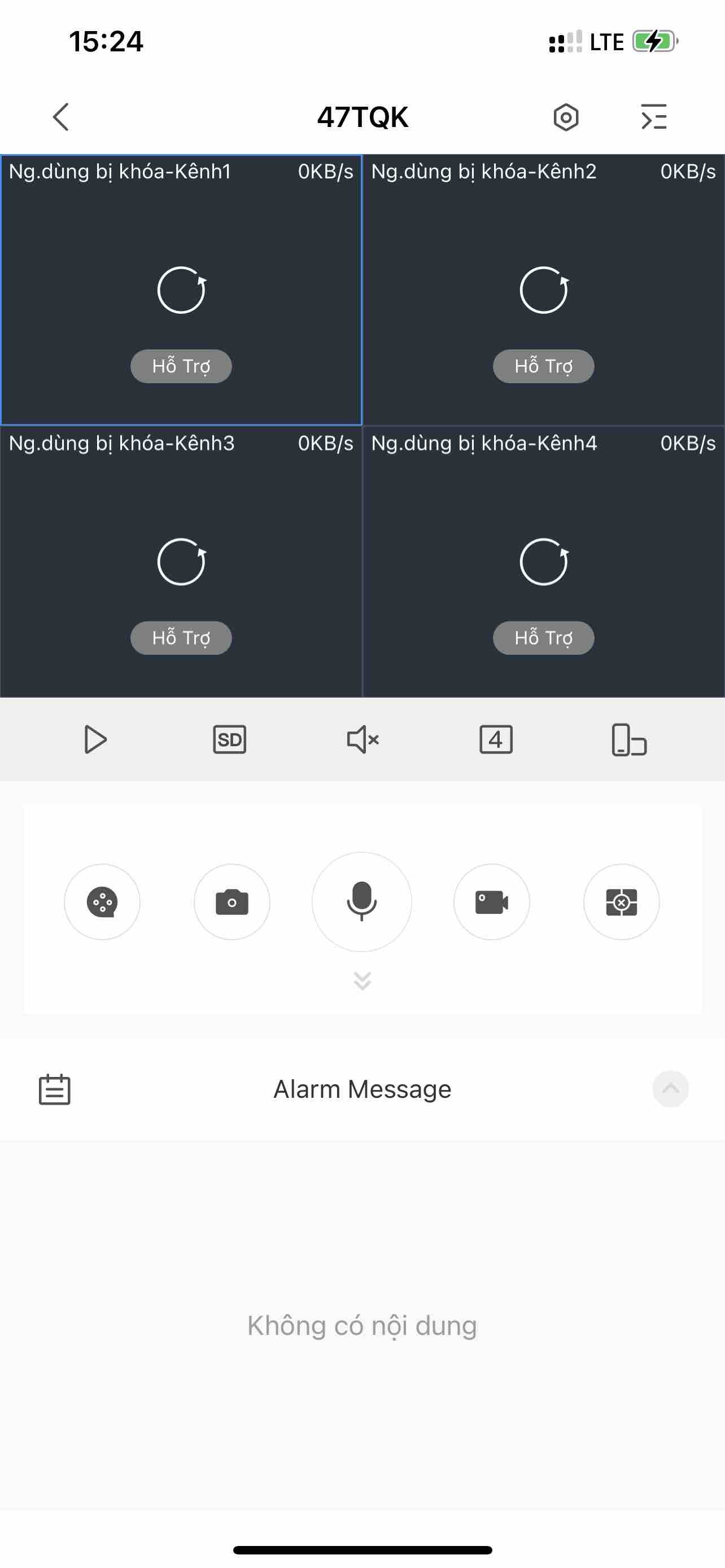Image resolution: width=725 pixels, height=1568 pixels.
Task: Reload the Kênh4 video stream
Action: click(544, 562)
